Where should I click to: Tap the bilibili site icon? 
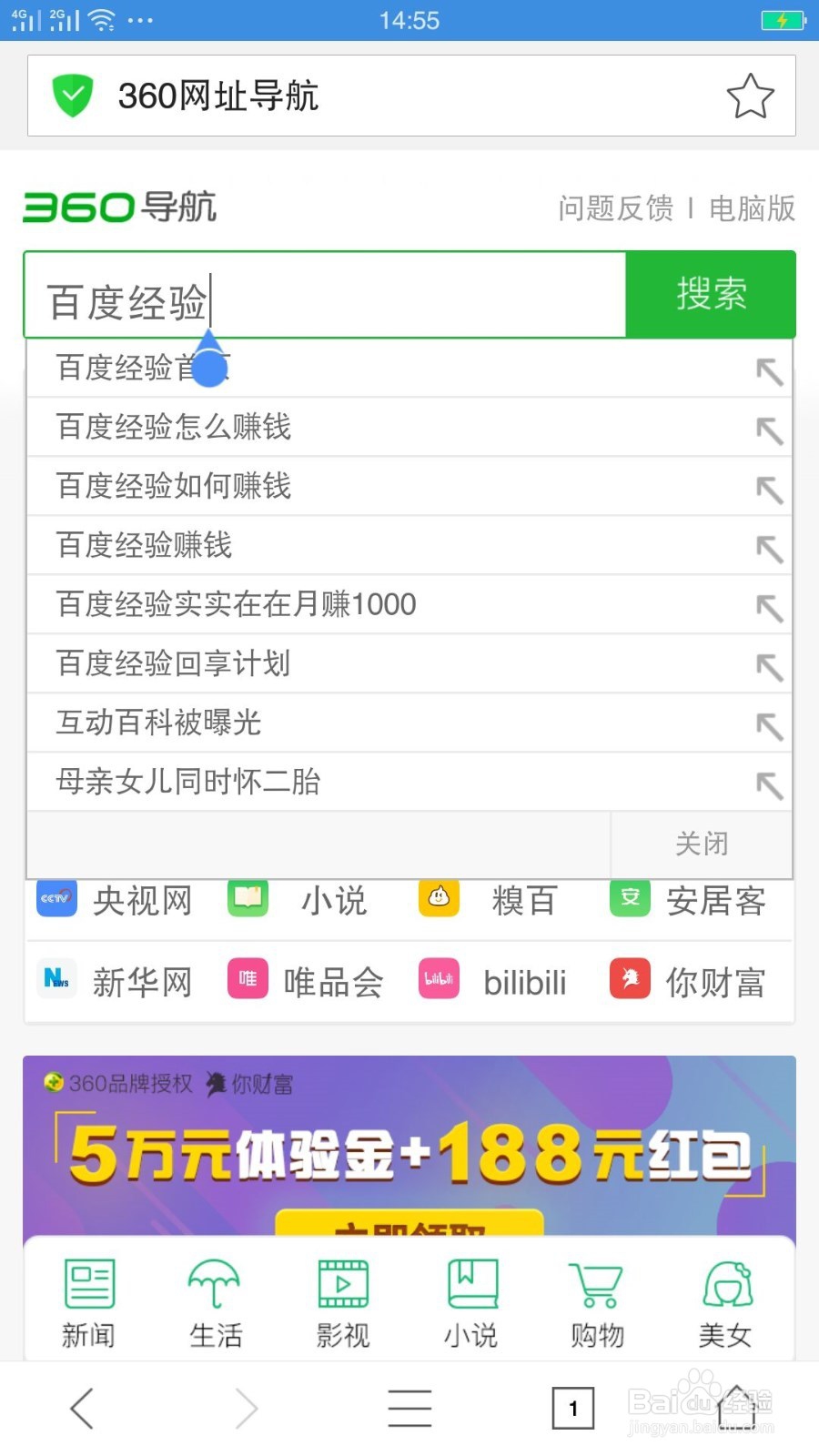coord(438,980)
